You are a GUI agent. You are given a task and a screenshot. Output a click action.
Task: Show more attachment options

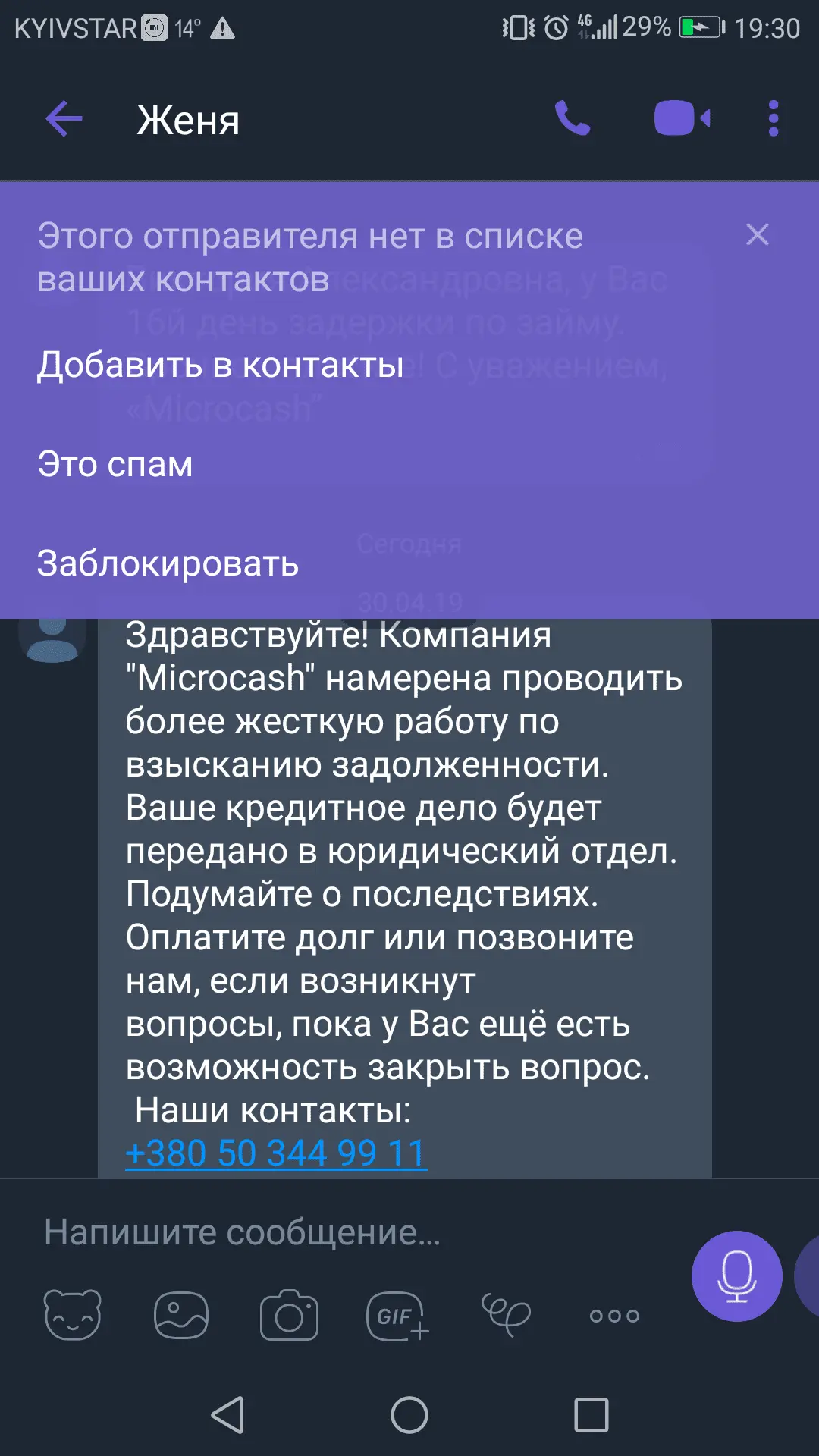tap(614, 1315)
